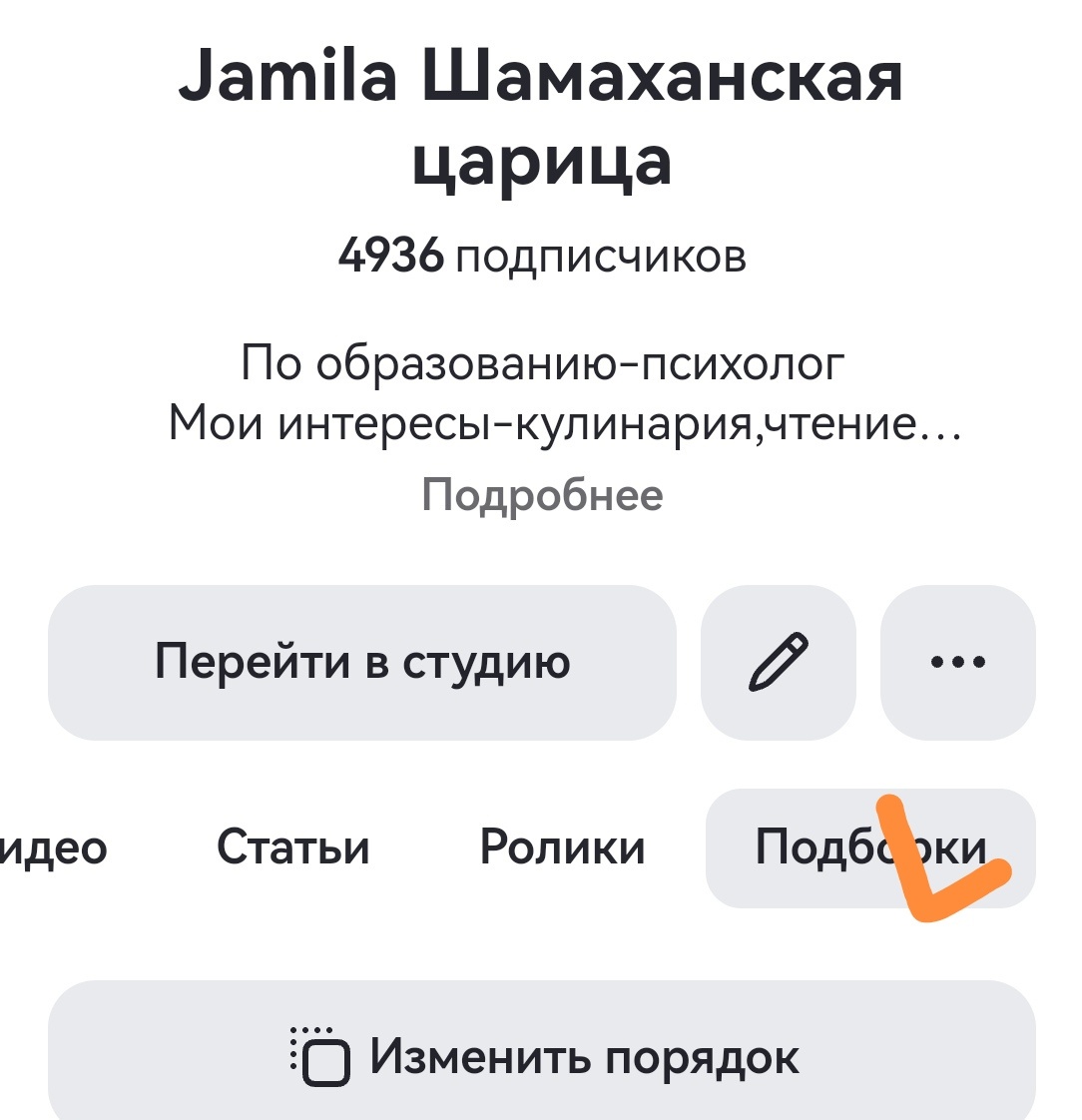Viewport: 1082px width, 1120px height.
Task: Tap the pencil icon to edit channel
Action: point(779,661)
